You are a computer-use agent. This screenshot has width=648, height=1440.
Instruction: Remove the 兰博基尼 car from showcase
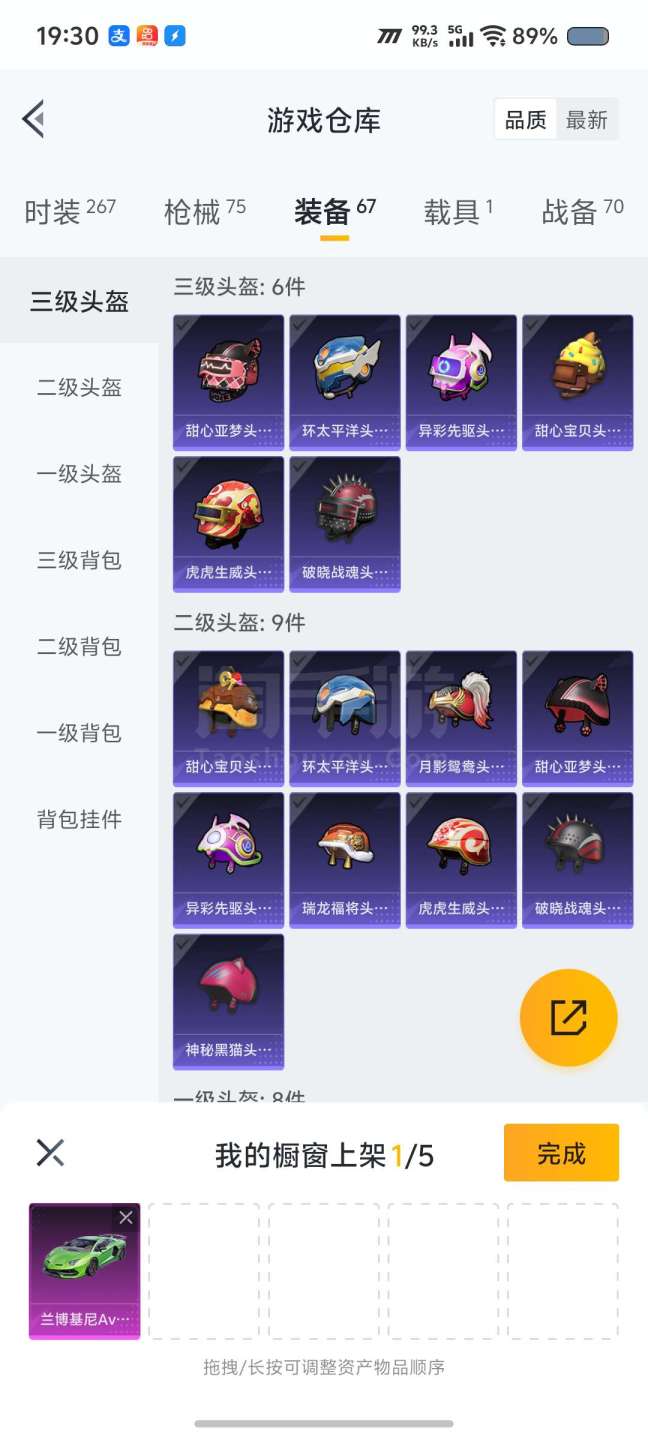pos(125,1217)
